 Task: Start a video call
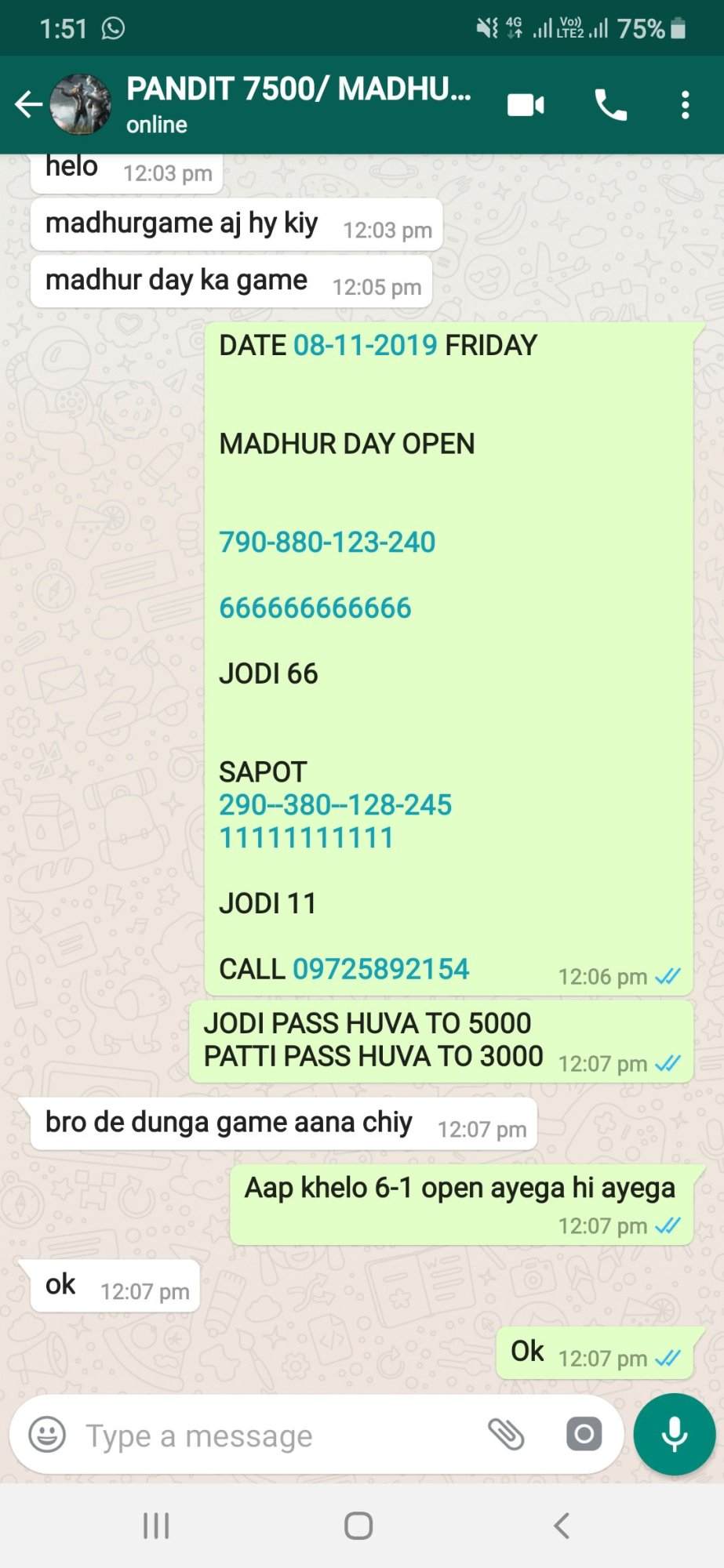(526, 104)
